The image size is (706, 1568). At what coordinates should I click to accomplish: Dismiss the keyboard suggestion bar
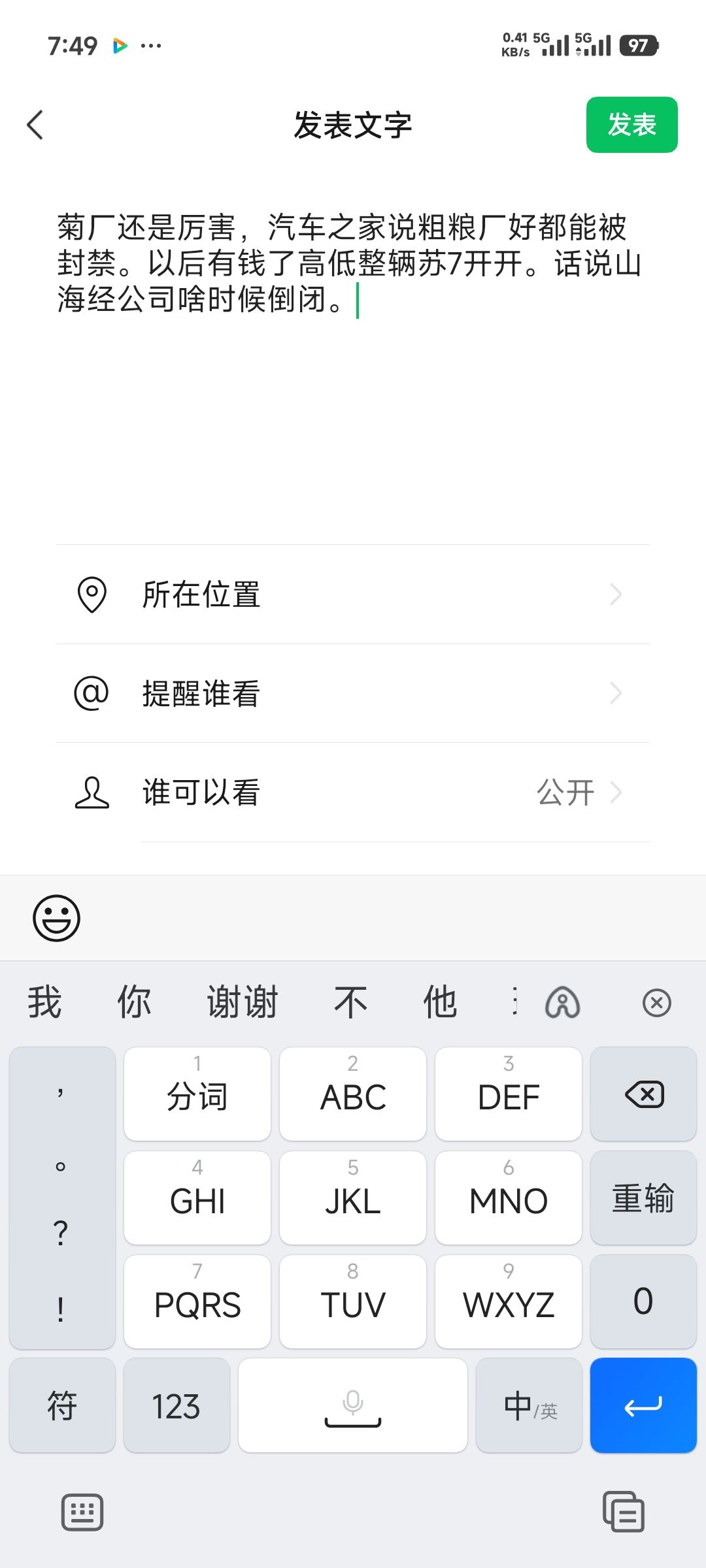656,1003
